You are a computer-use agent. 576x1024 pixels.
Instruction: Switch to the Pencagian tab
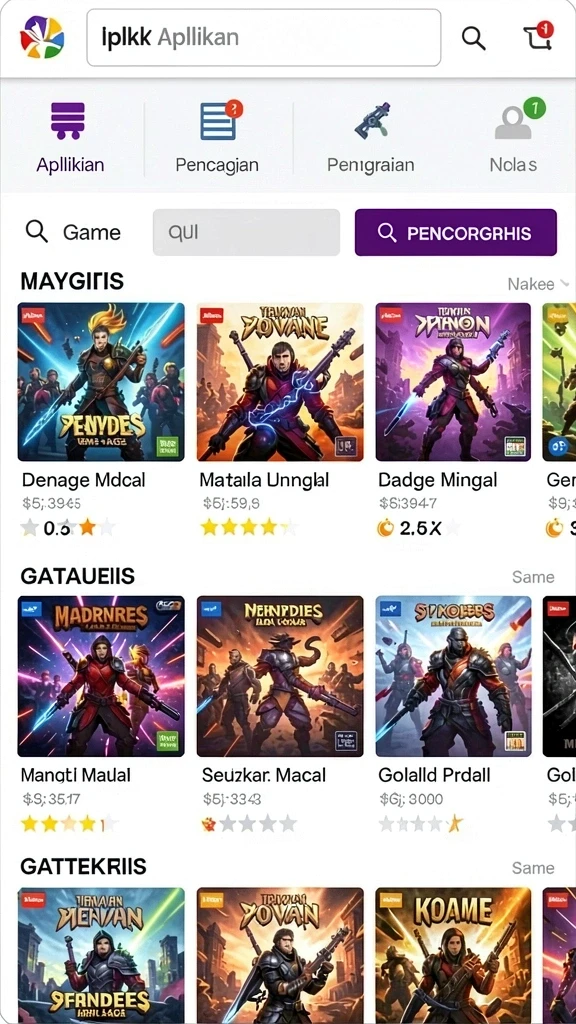(217, 137)
